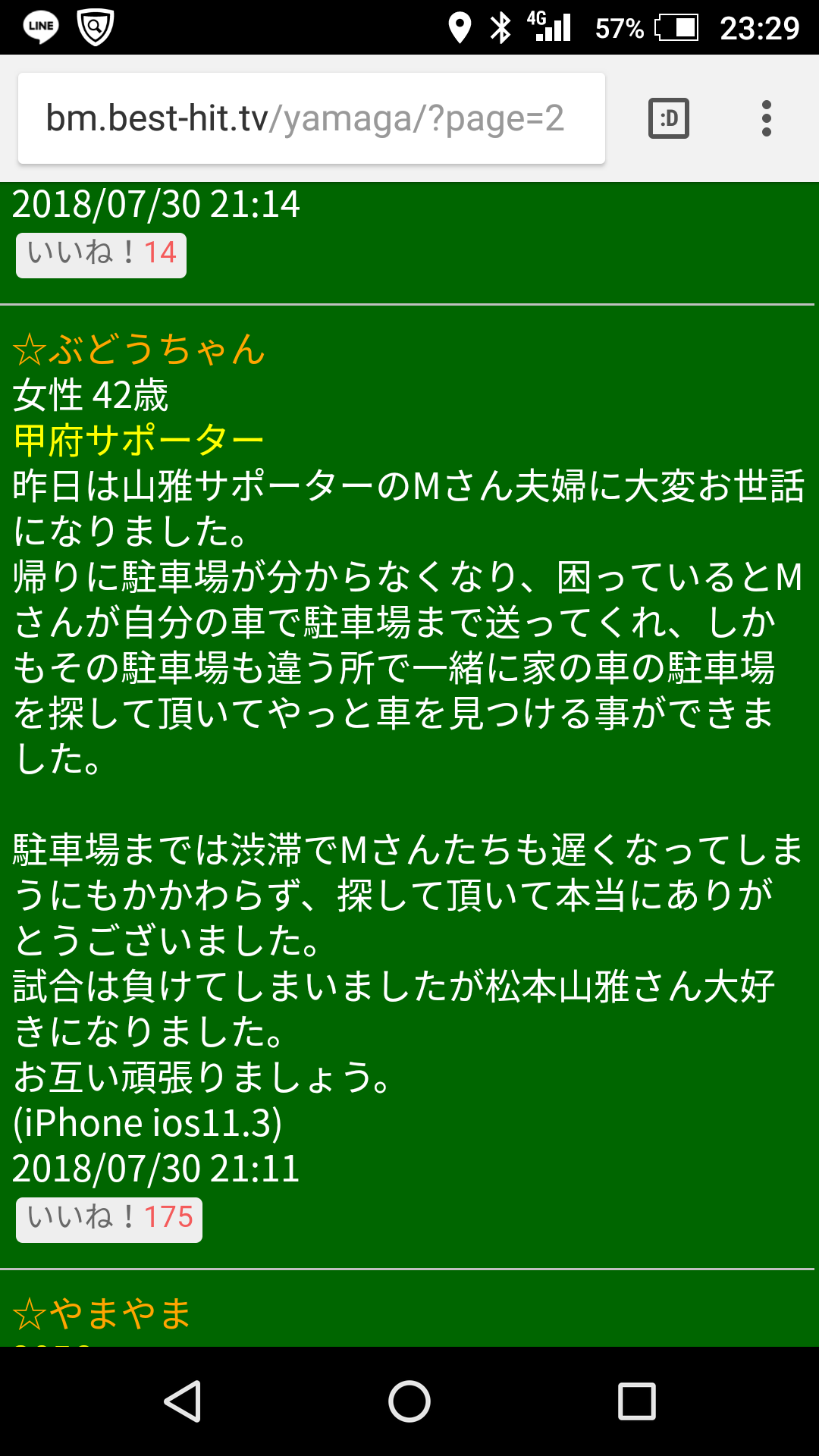Go back with system back button
The image size is (819, 1456).
(182, 1401)
